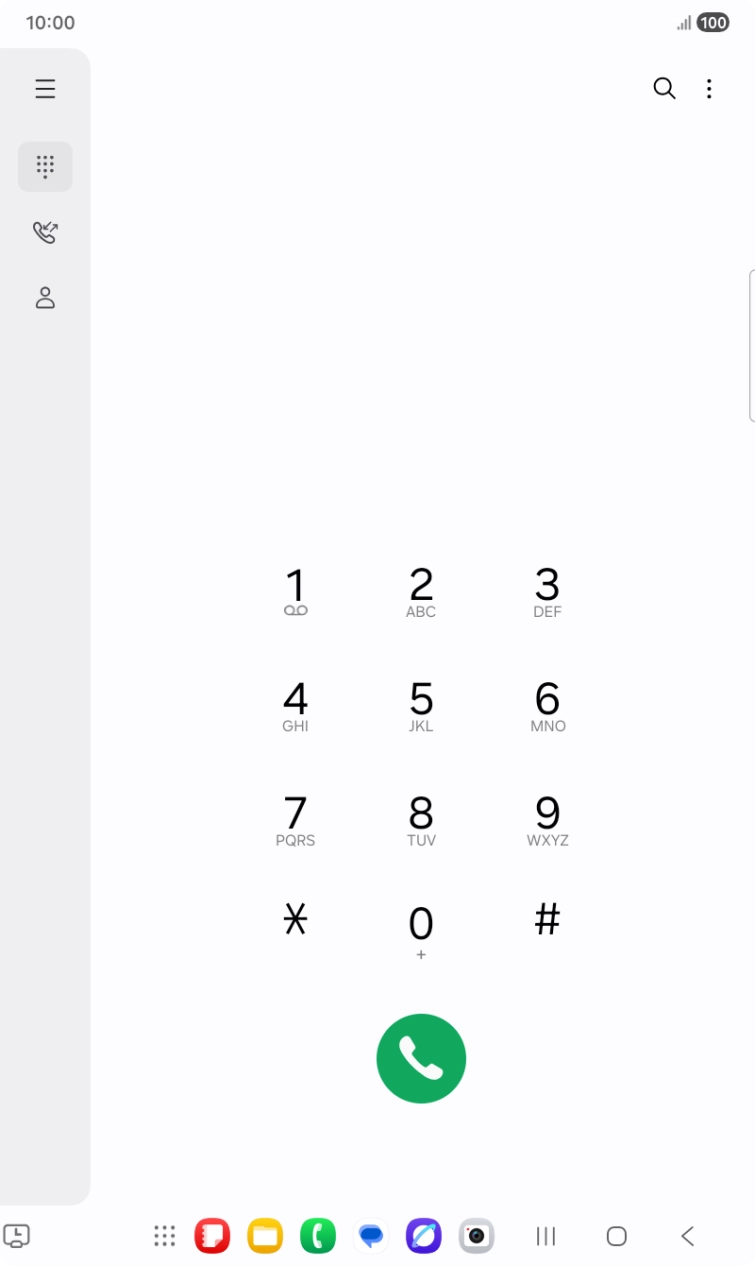Screen dimensions: 755x1266
Task: Start a call with the green dial button
Action: [x=421, y=1058]
